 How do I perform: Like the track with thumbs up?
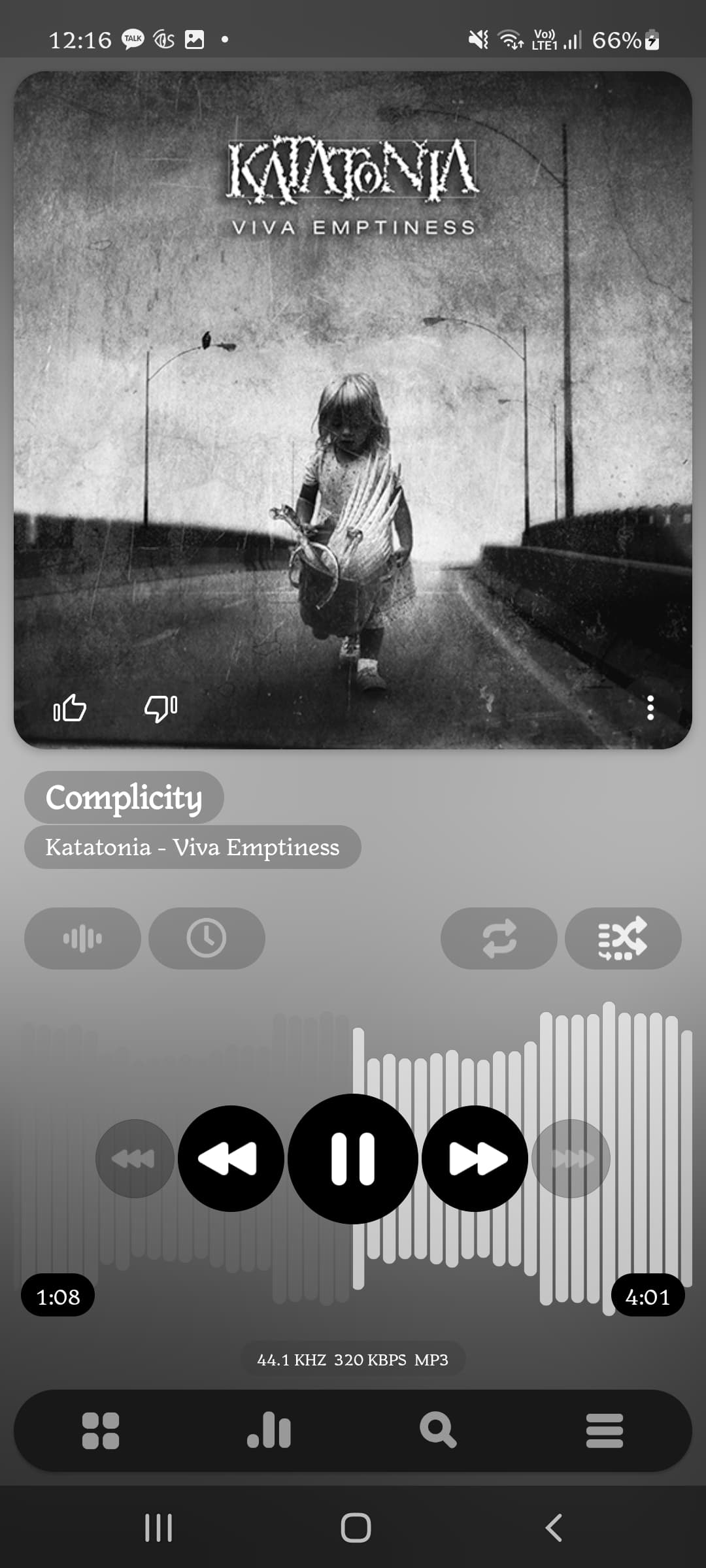pyautogui.click(x=70, y=708)
